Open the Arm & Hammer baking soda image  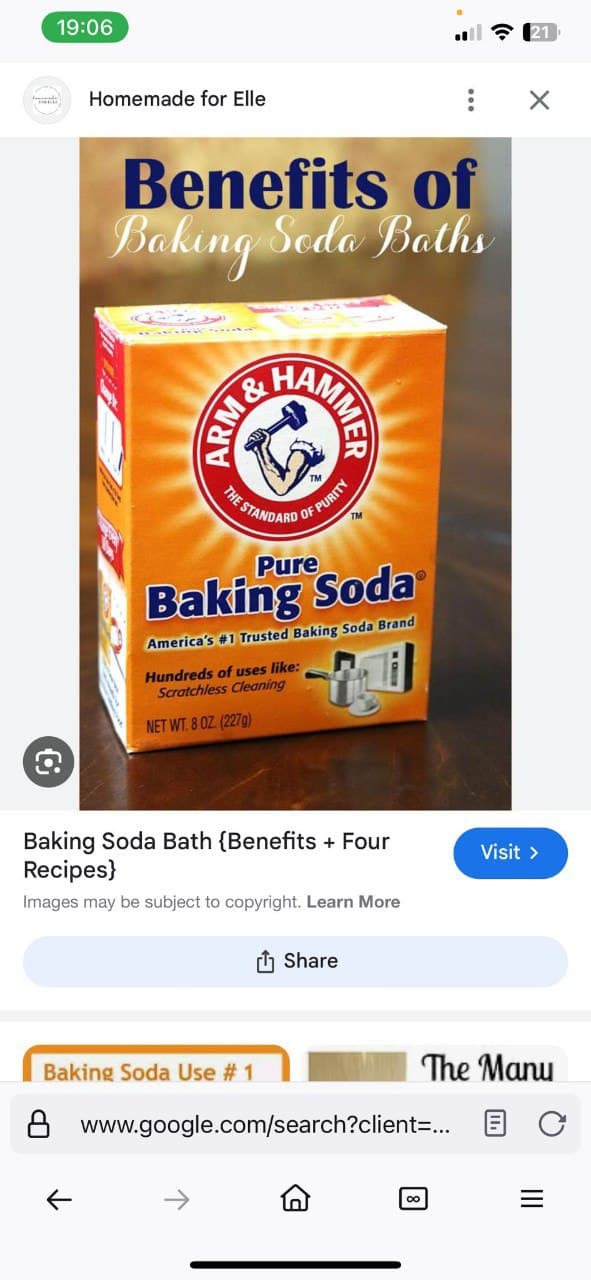pyautogui.click(x=295, y=473)
